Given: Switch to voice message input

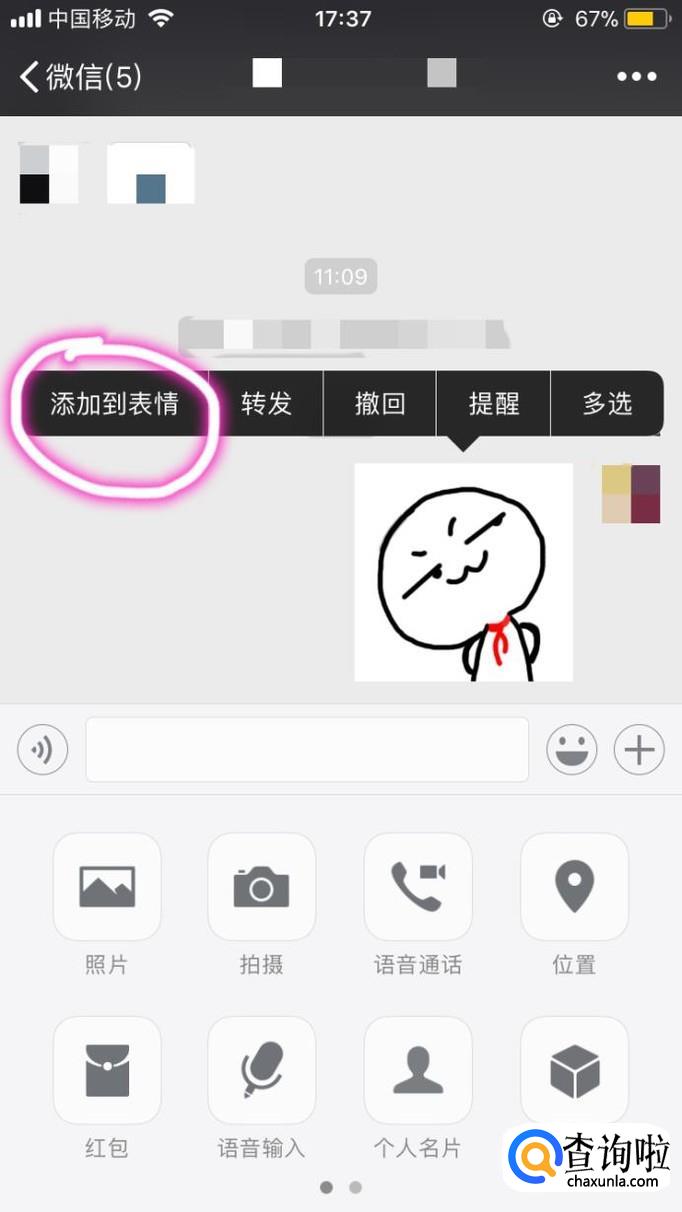Looking at the screenshot, I should pos(43,749).
